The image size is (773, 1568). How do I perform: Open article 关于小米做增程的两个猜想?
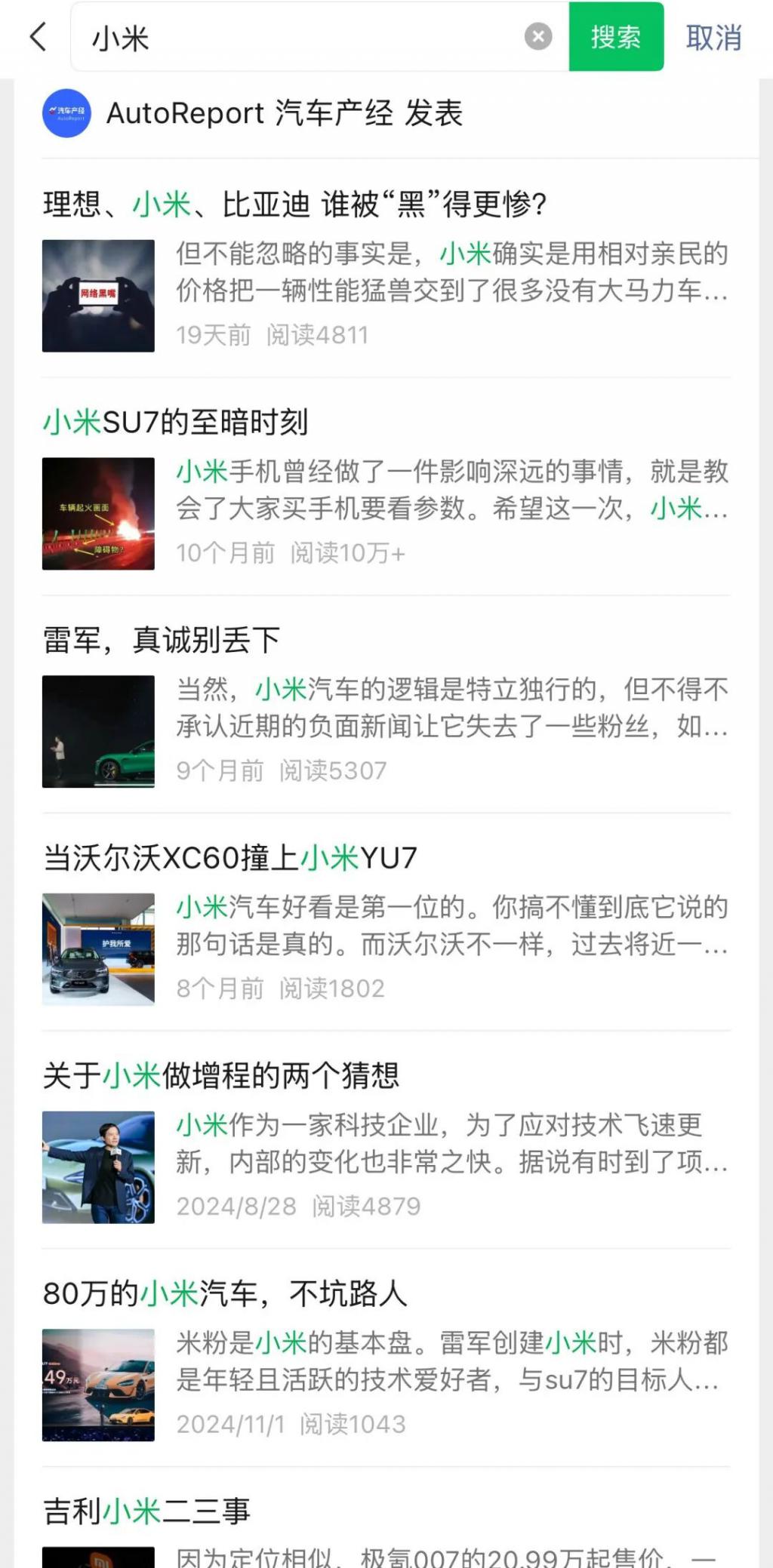[221, 1075]
